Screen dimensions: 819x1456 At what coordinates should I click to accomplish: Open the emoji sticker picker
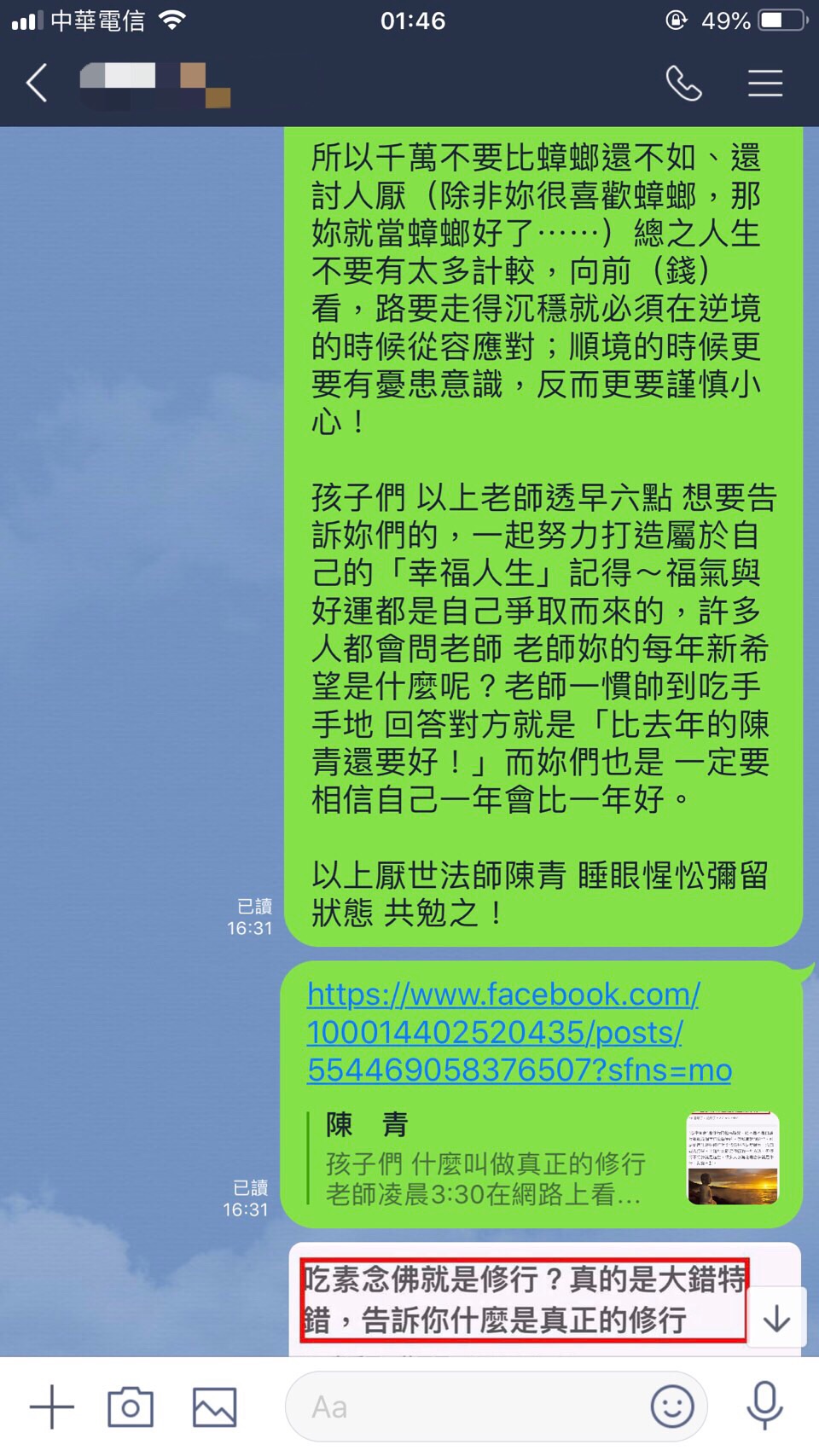672,1407
